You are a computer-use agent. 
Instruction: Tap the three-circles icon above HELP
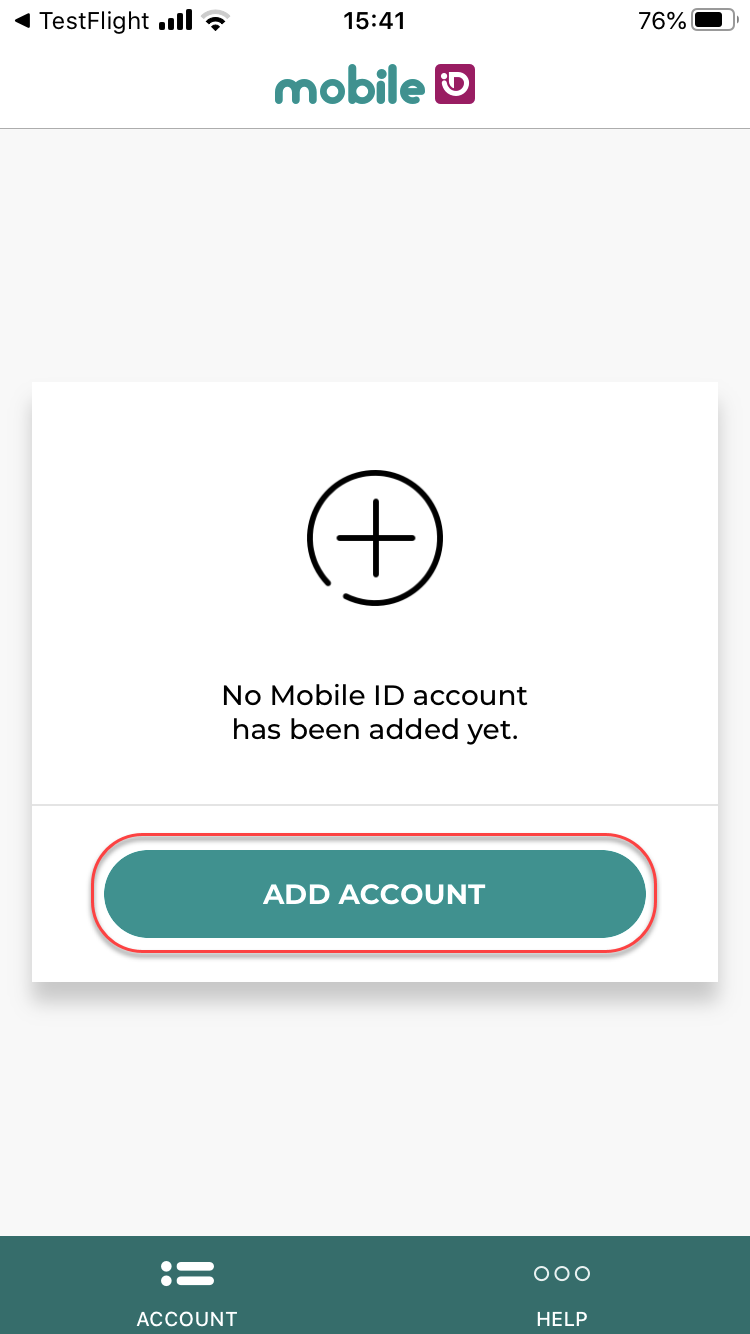[x=561, y=1273]
